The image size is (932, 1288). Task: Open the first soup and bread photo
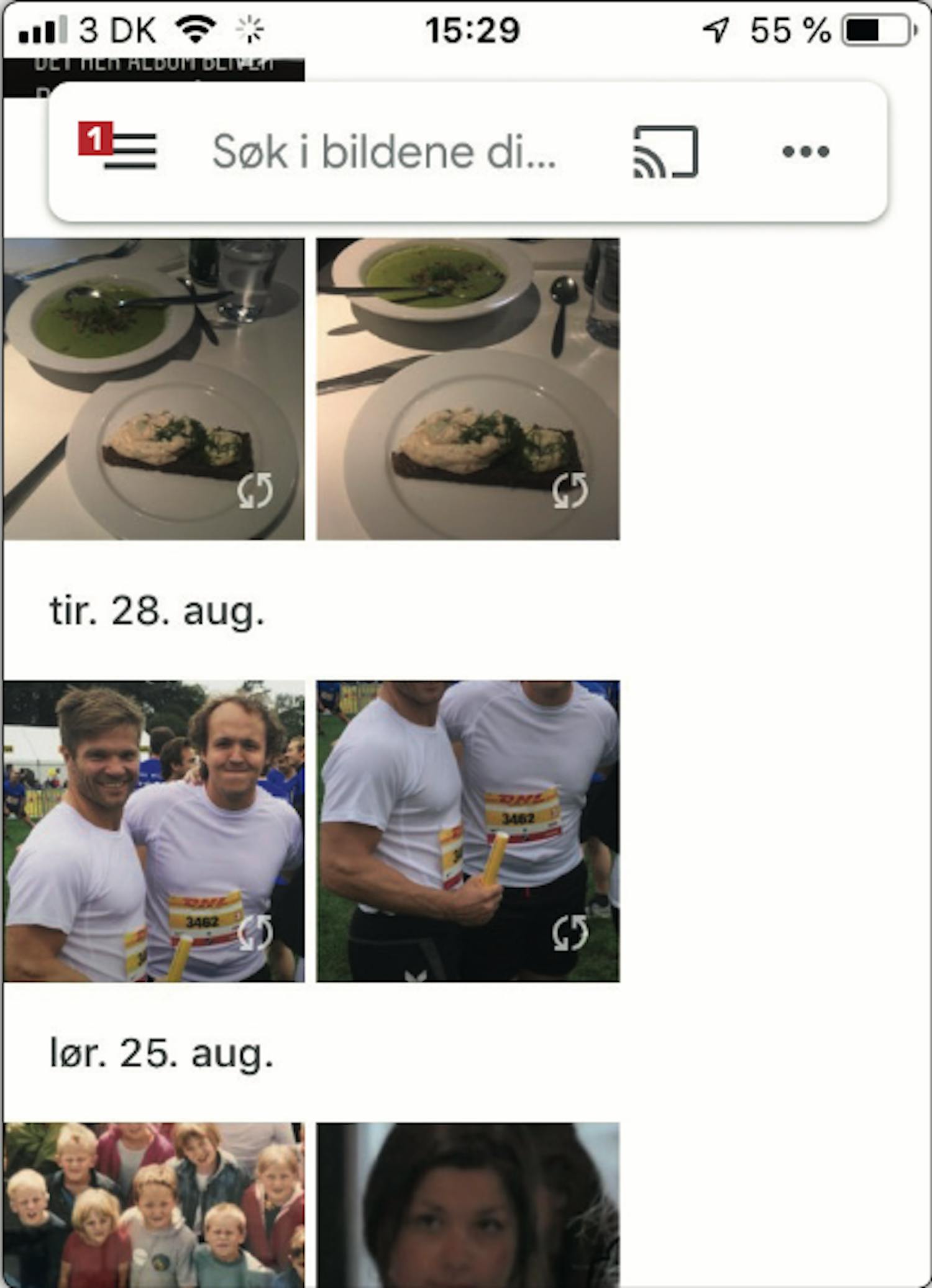pos(153,389)
